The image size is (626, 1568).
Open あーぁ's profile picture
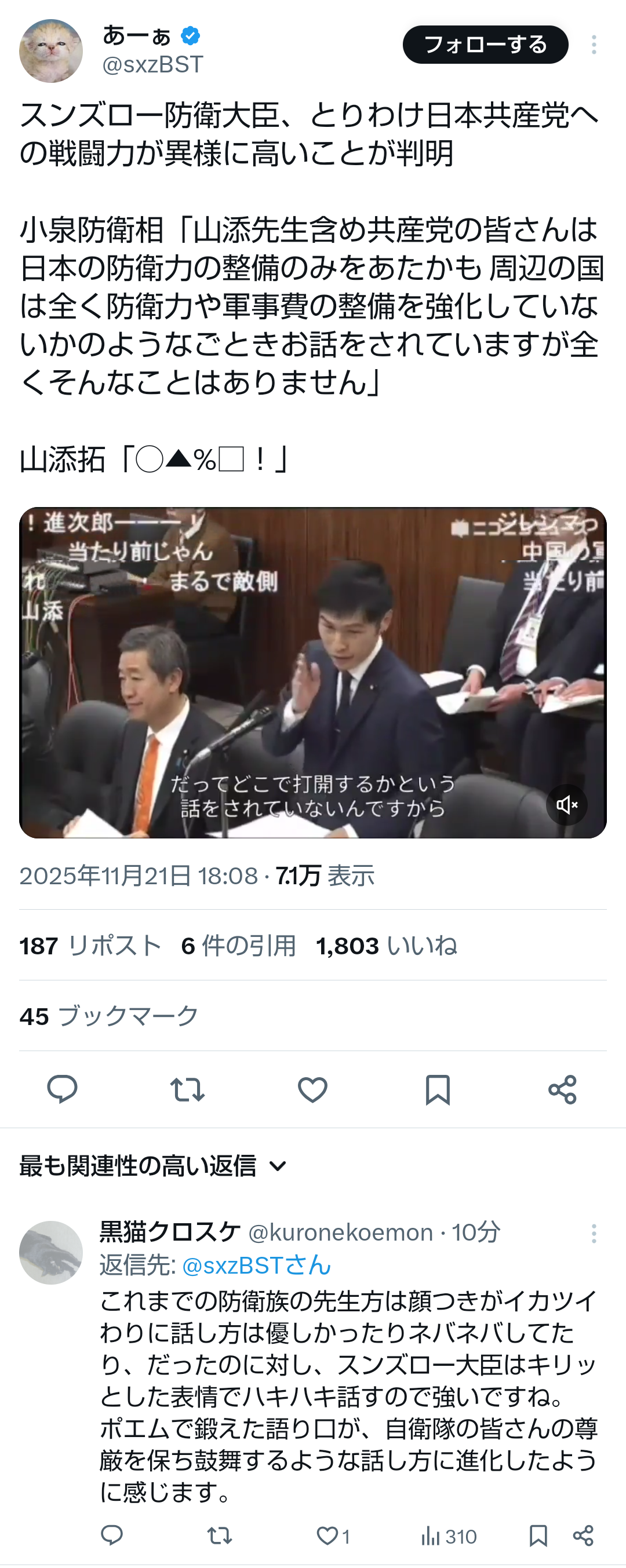click(x=50, y=50)
